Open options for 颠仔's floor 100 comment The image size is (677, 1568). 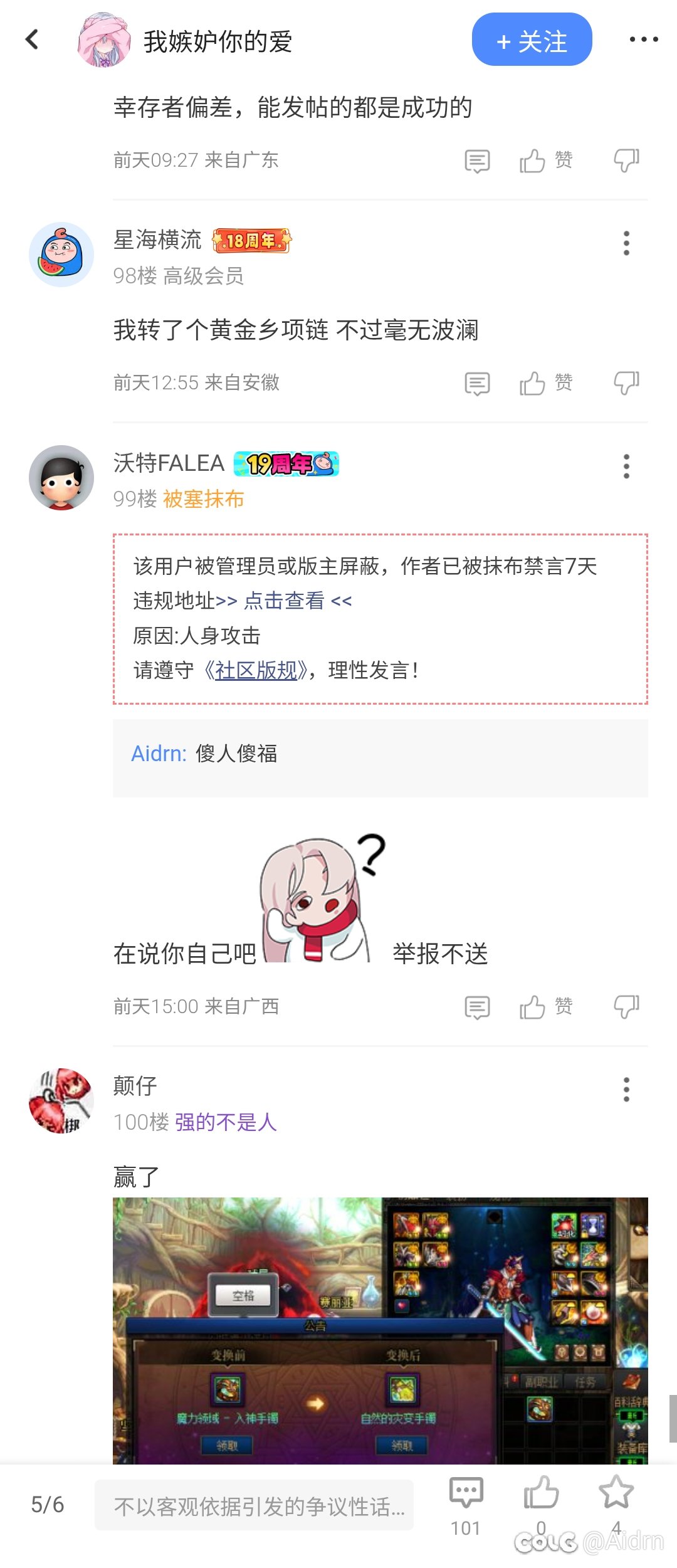pyautogui.click(x=626, y=1090)
